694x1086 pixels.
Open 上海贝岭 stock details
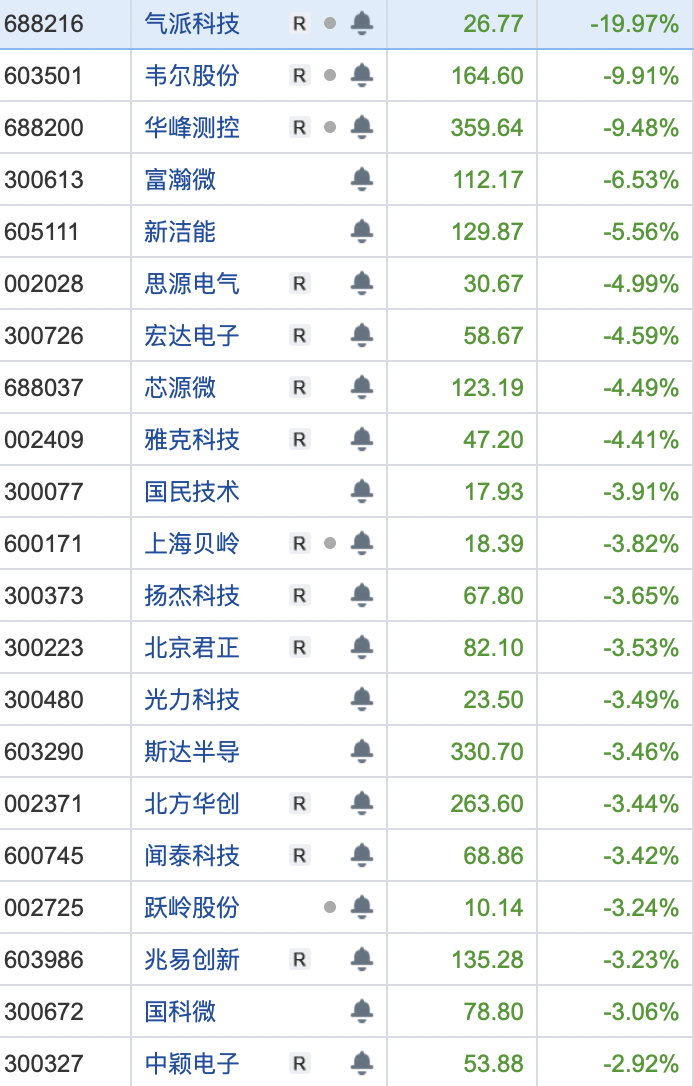coord(192,543)
